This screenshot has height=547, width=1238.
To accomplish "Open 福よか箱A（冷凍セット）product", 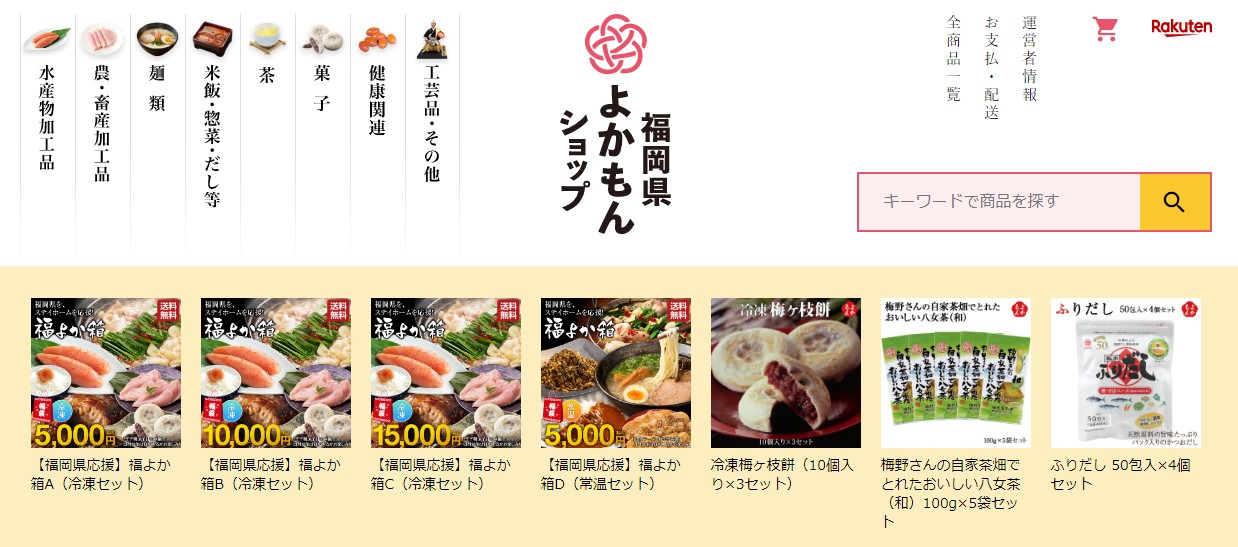I will (x=106, y=372).
